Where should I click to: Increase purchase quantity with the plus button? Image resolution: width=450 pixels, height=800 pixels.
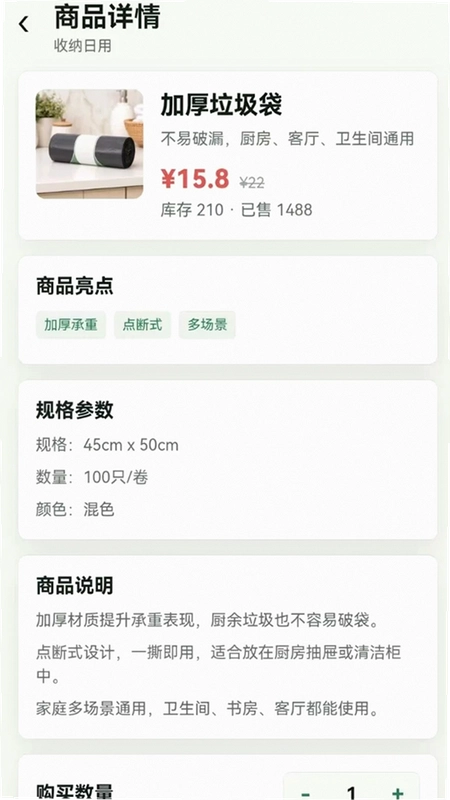(397, 792)
